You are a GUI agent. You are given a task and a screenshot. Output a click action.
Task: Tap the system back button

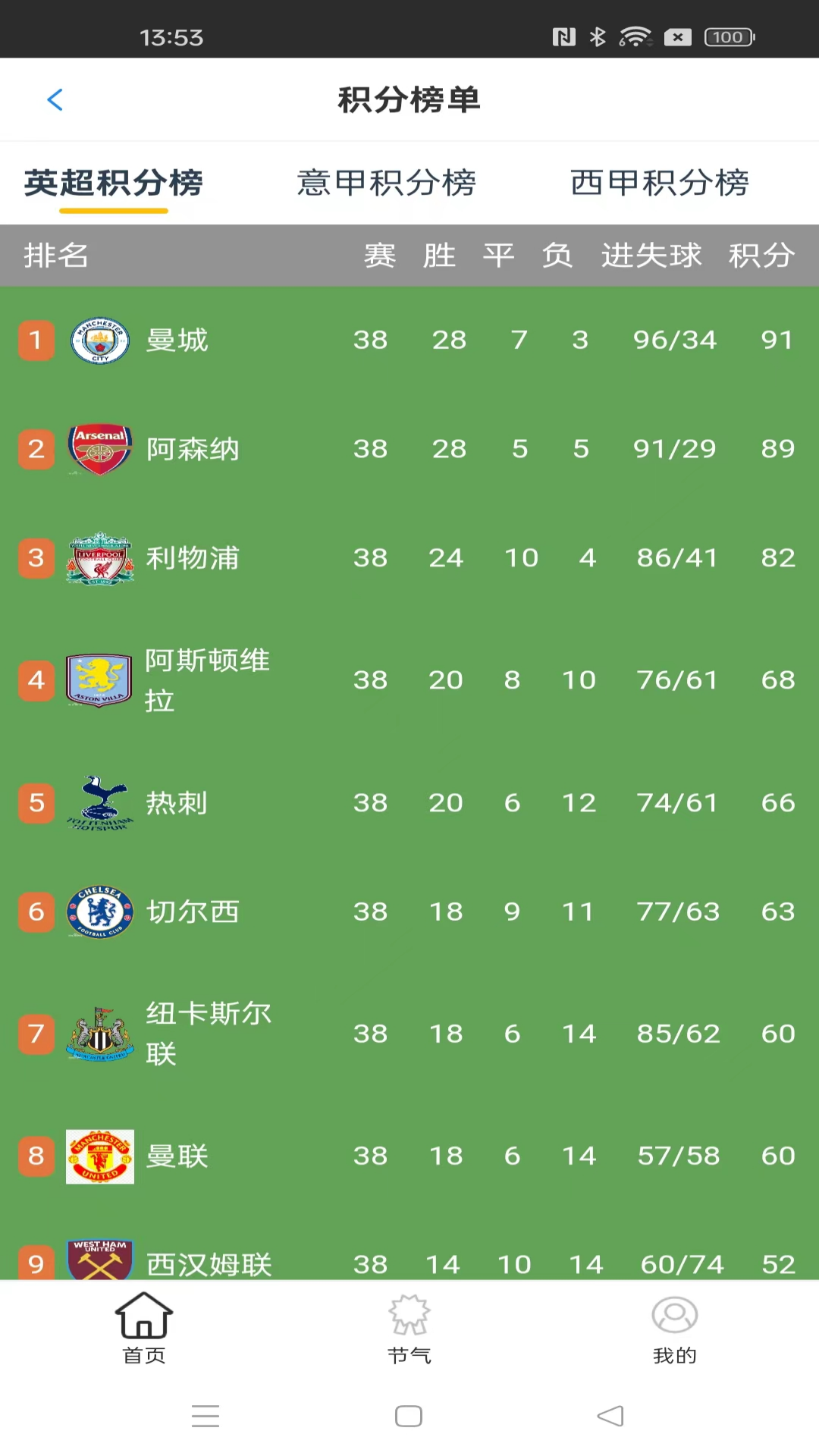[x=610, y=1416]
